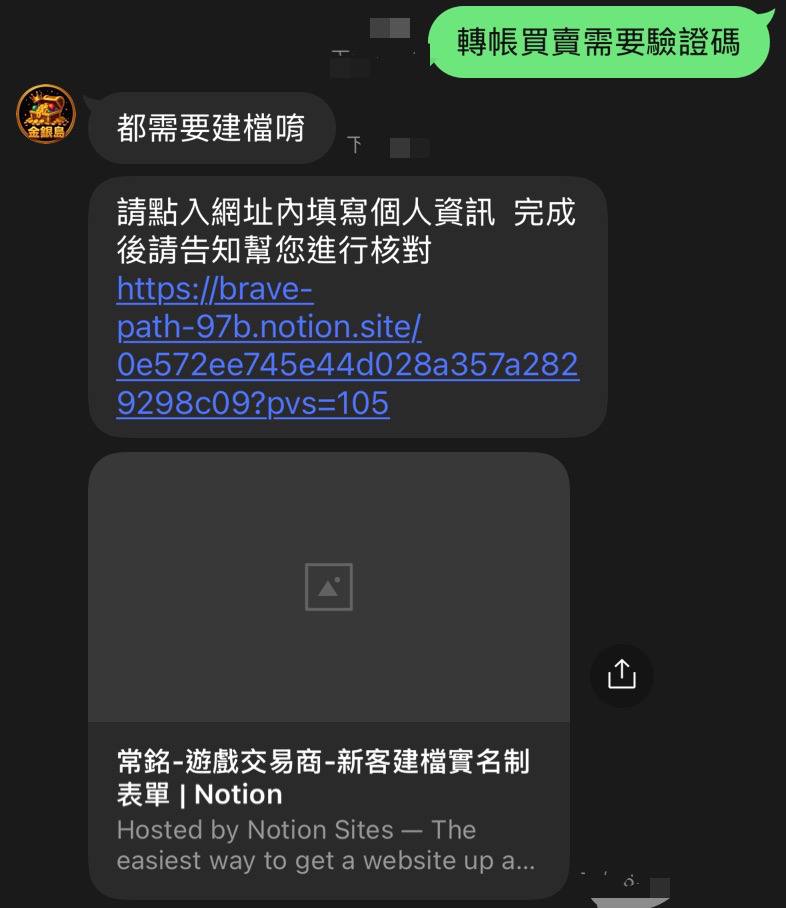Open the brave-path notion.site link
The image size is (786, 908).
pyautogui.click(x=348, y=346)
